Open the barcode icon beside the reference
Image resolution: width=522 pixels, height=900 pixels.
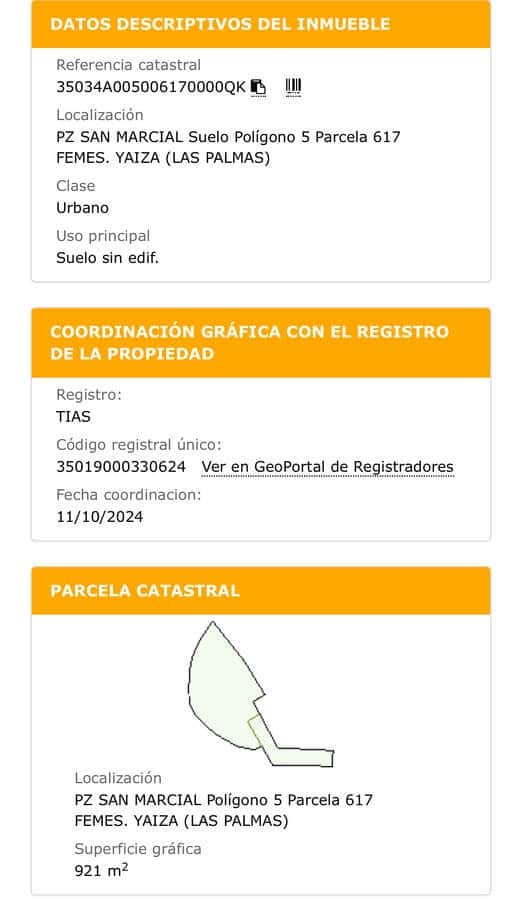point(293,87)
